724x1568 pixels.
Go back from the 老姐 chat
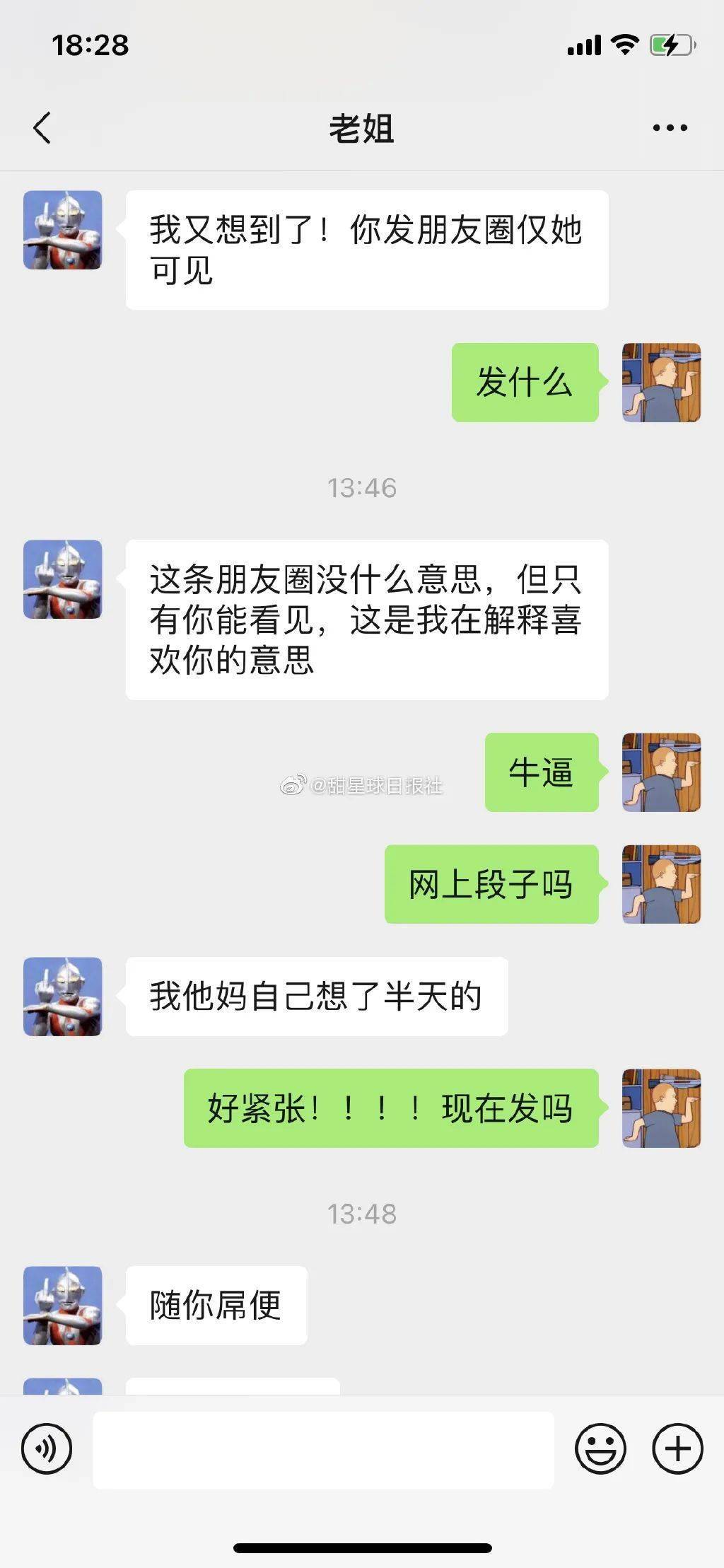pos(42,128)
